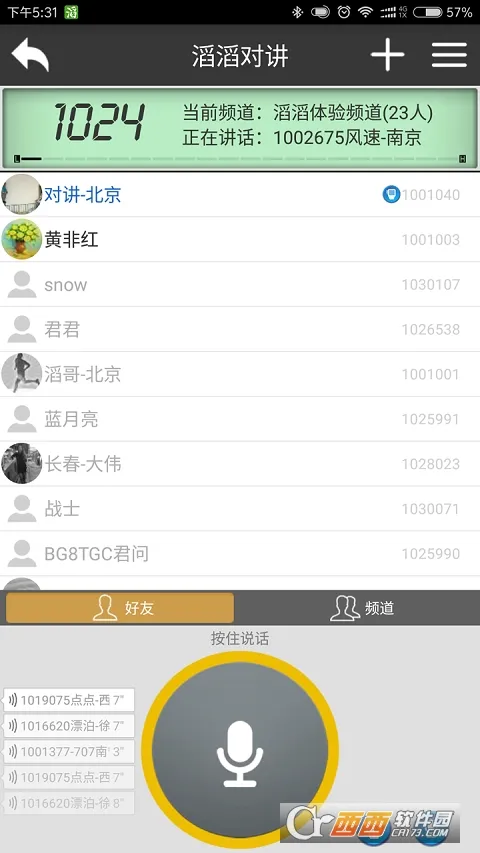480x853 pixels.
Task: Open friend 滔哥-北京
Action: [240, 374]
